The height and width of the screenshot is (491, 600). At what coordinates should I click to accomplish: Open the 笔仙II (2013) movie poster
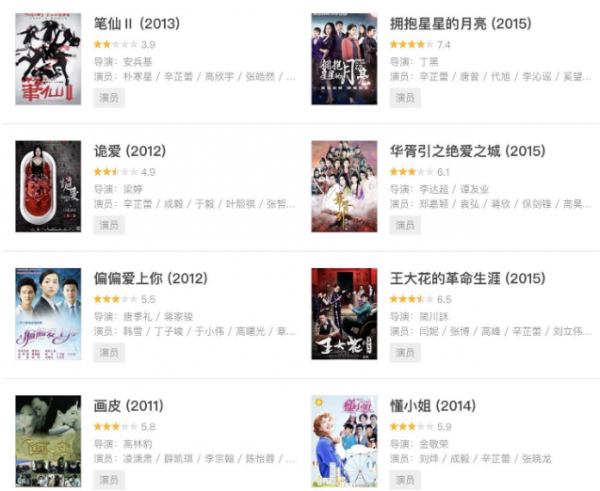(48, 60)
